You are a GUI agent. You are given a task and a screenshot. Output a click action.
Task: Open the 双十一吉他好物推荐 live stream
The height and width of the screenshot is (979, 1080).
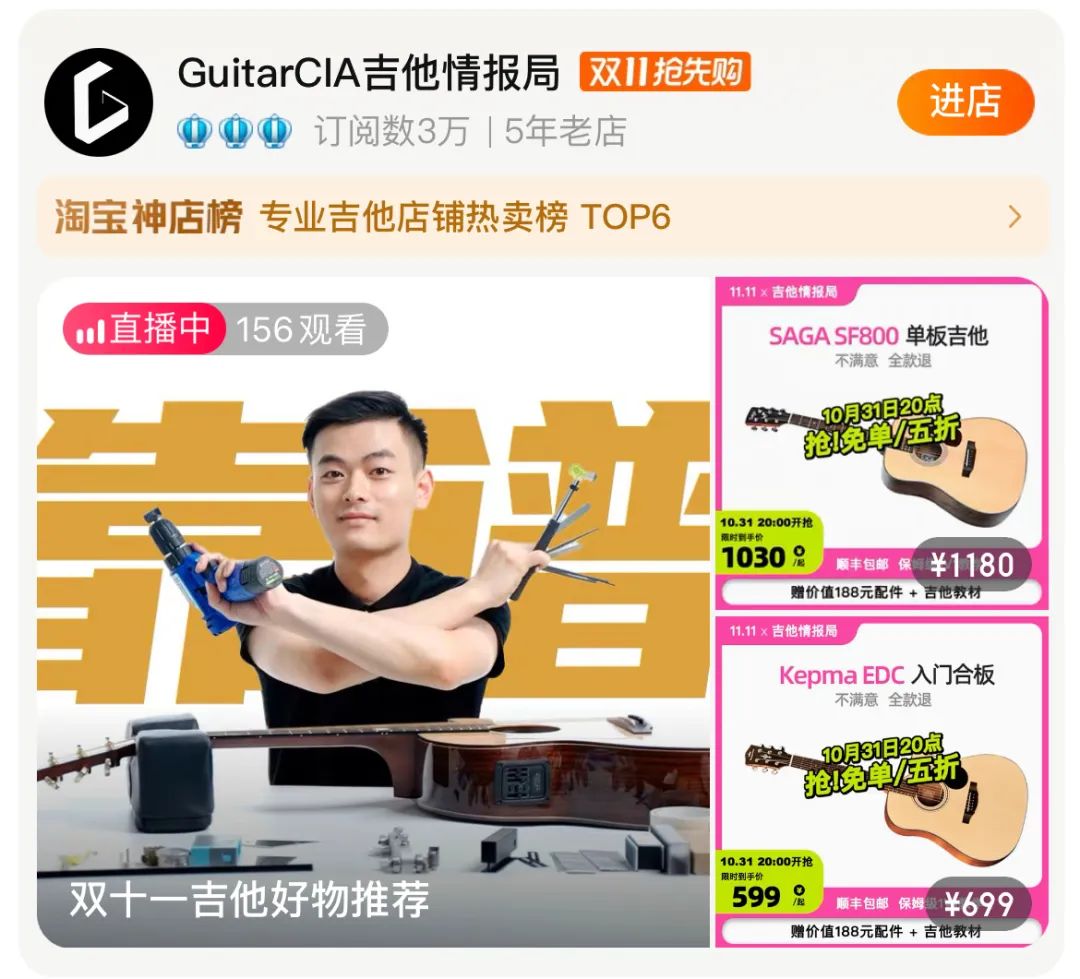[x=373, y=612]
